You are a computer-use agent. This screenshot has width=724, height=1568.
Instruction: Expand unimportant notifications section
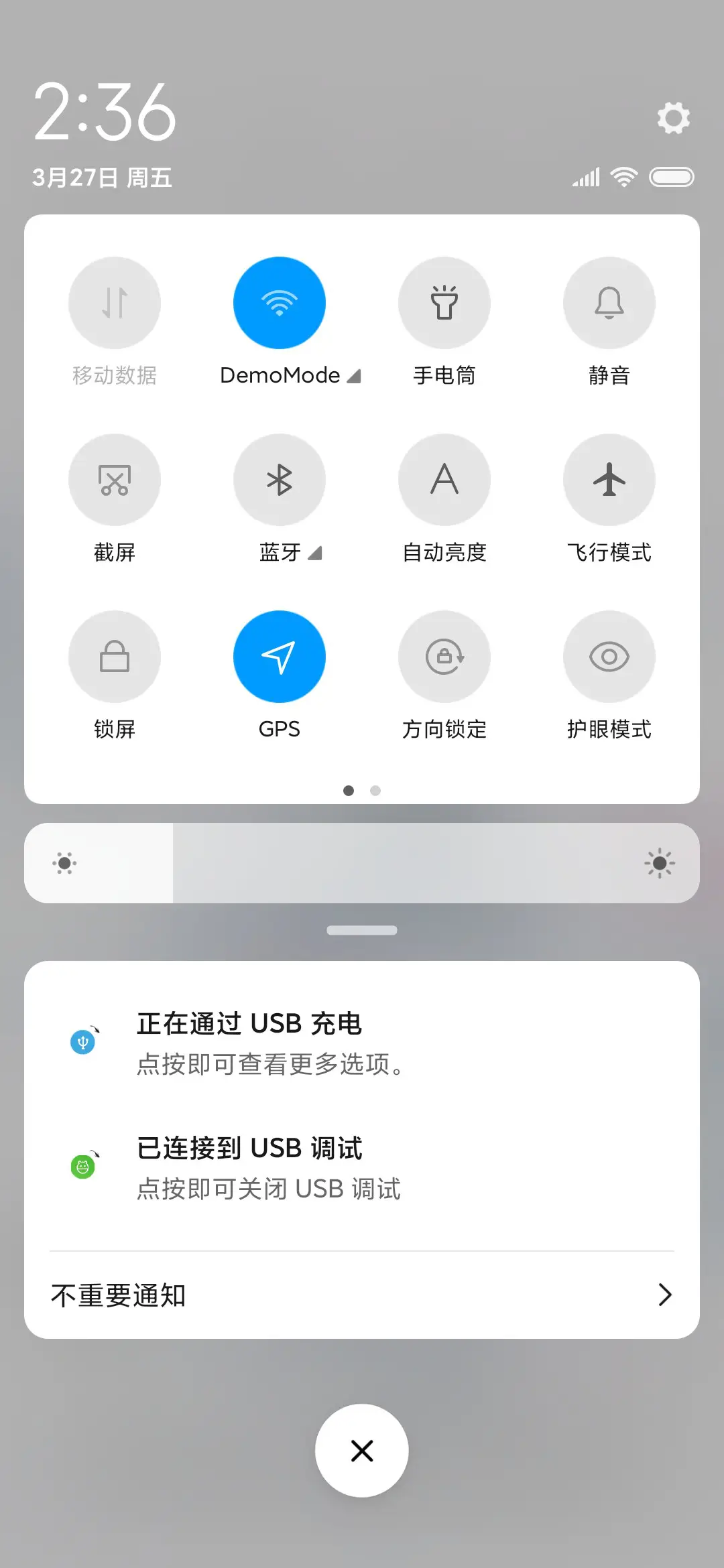[362, 1294]
